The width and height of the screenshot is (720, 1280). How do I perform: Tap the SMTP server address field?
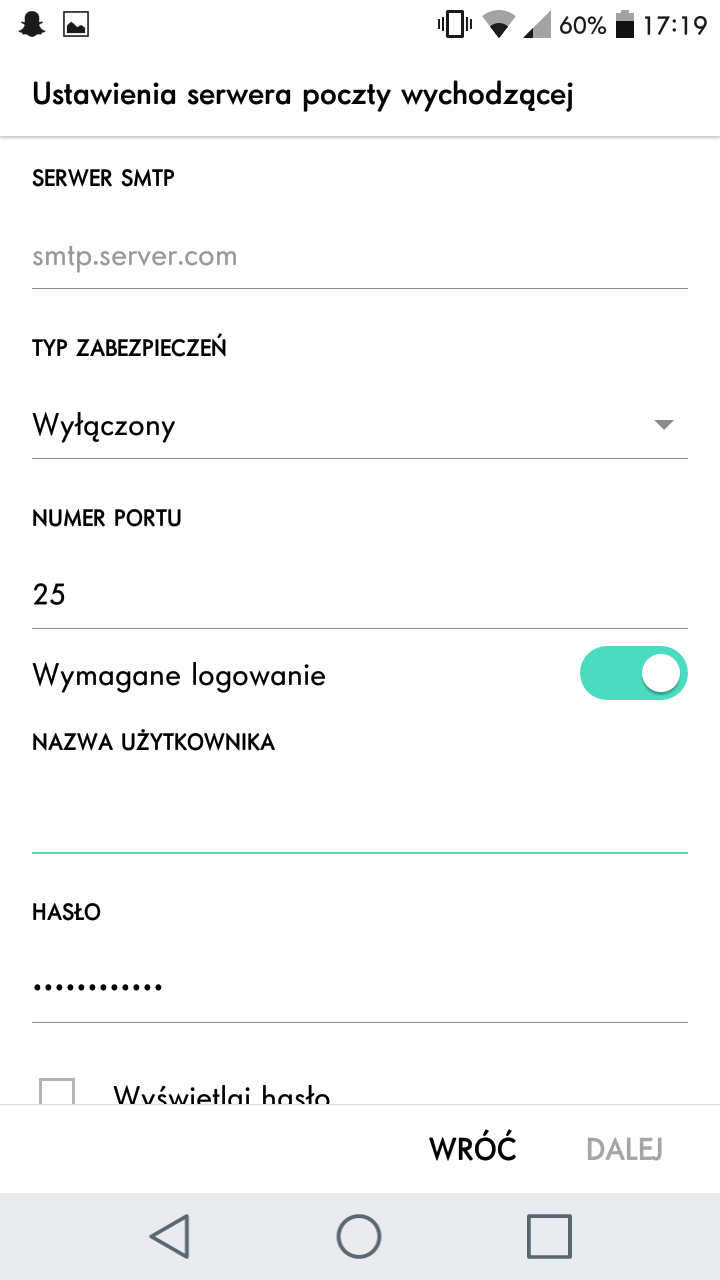(x=360, y=257)
